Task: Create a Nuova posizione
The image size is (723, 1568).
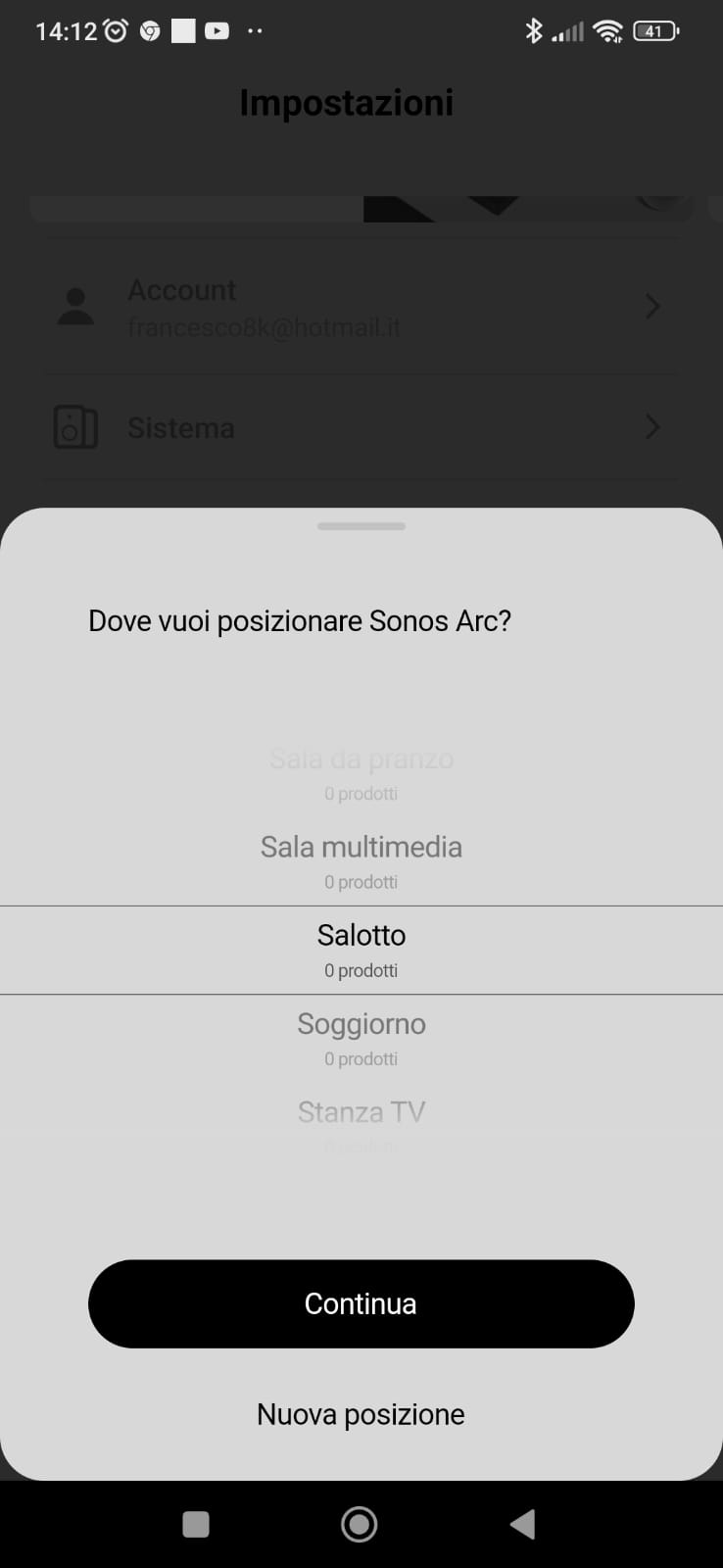Action: click(361, 1414)
